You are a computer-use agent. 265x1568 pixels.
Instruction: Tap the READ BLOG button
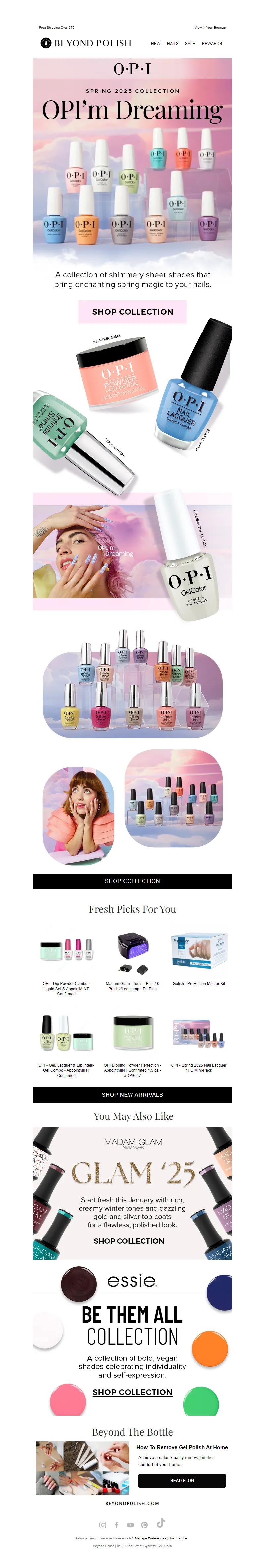click(x=182, y=1480)
